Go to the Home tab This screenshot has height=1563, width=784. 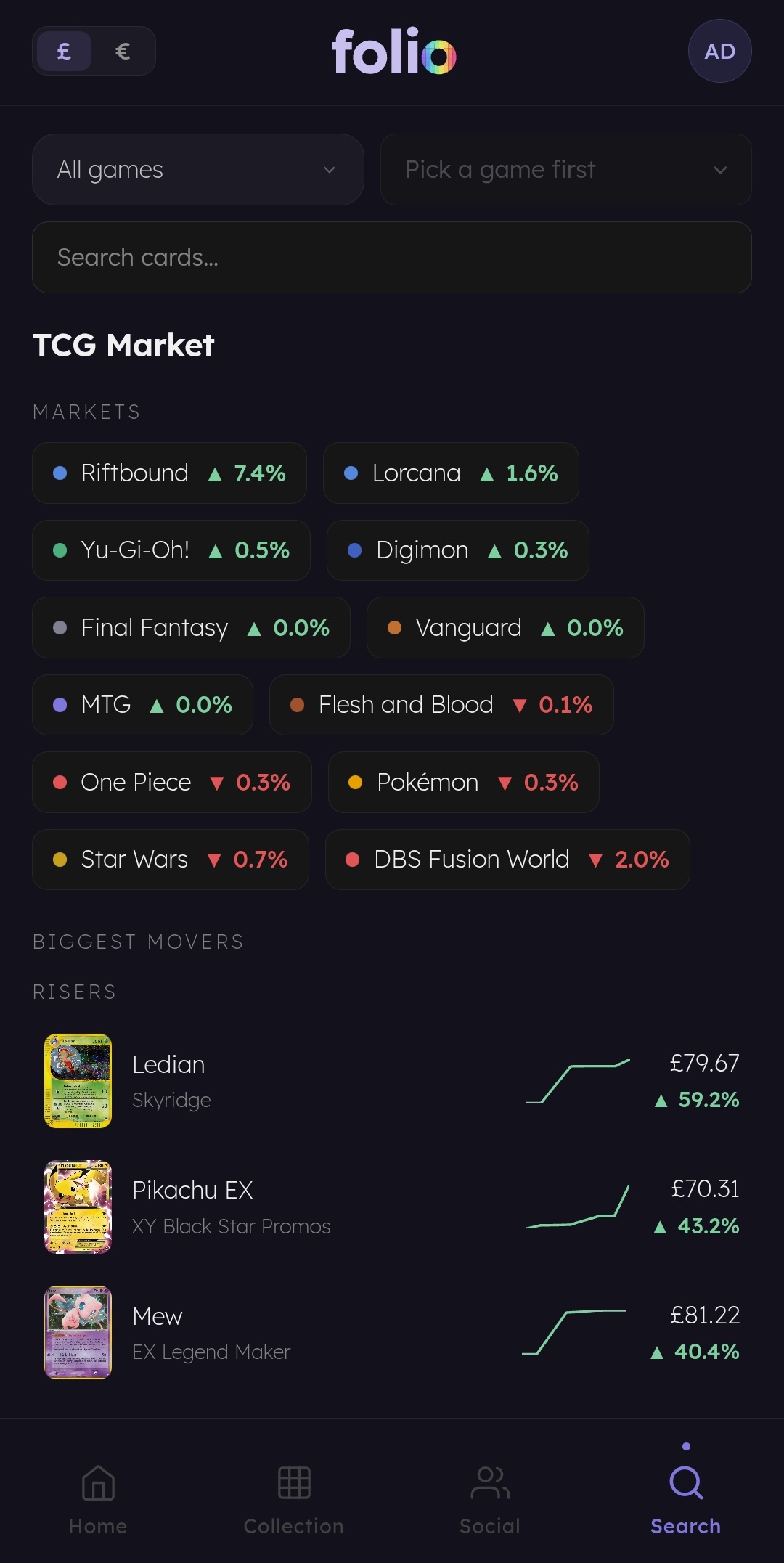[98, 1499]
